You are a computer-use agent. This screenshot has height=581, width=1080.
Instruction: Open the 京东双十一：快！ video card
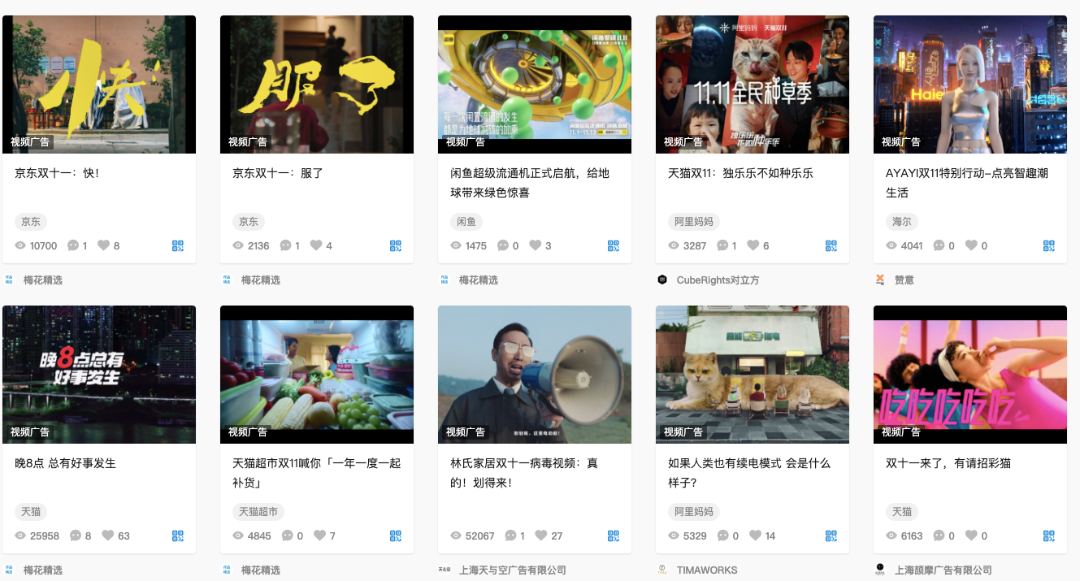[98, 85]
